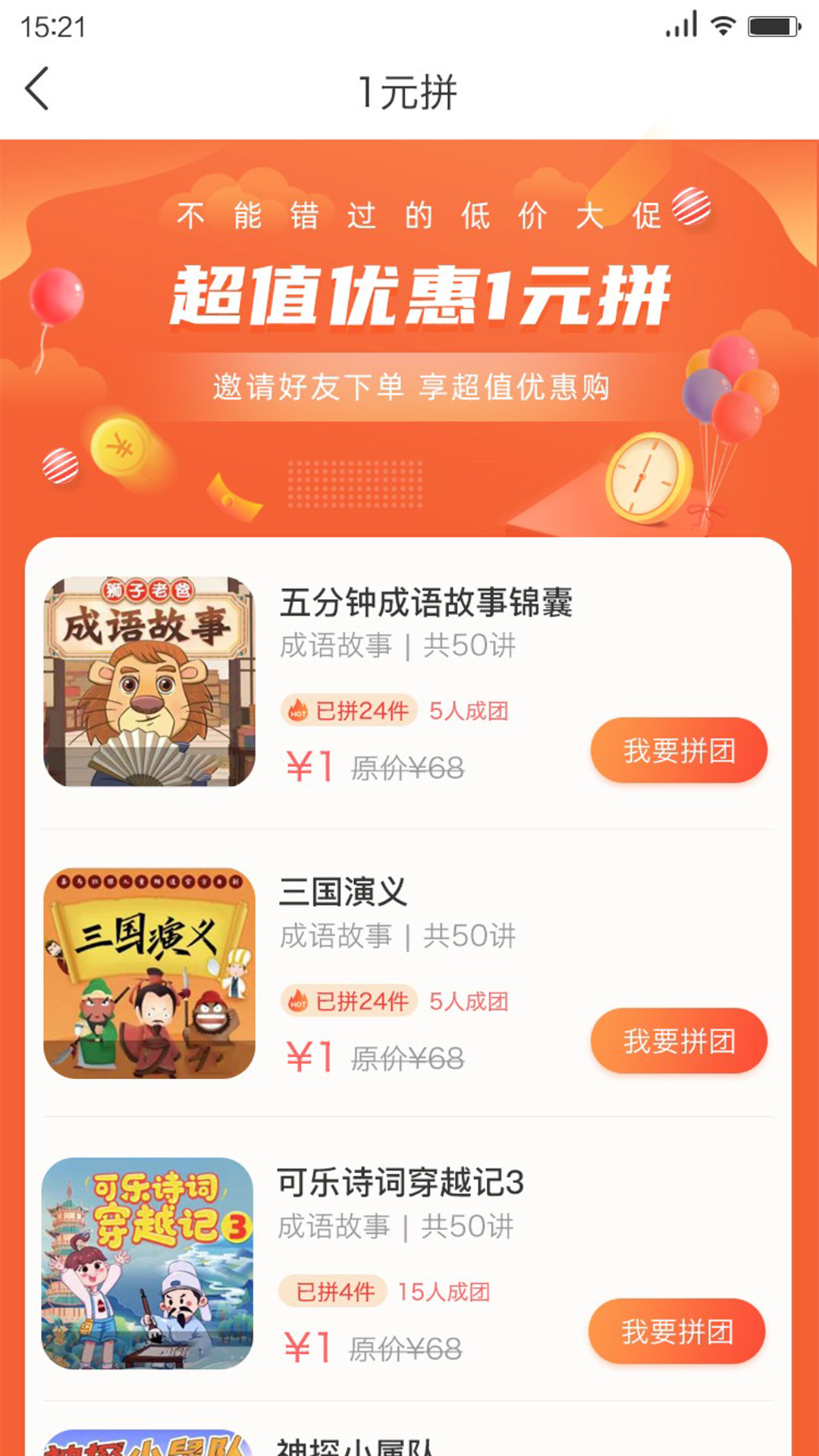Tap the 5人成团 label for 三国演义
The height and width of the screenshot is (1456, 819).
coord(470,1002)
